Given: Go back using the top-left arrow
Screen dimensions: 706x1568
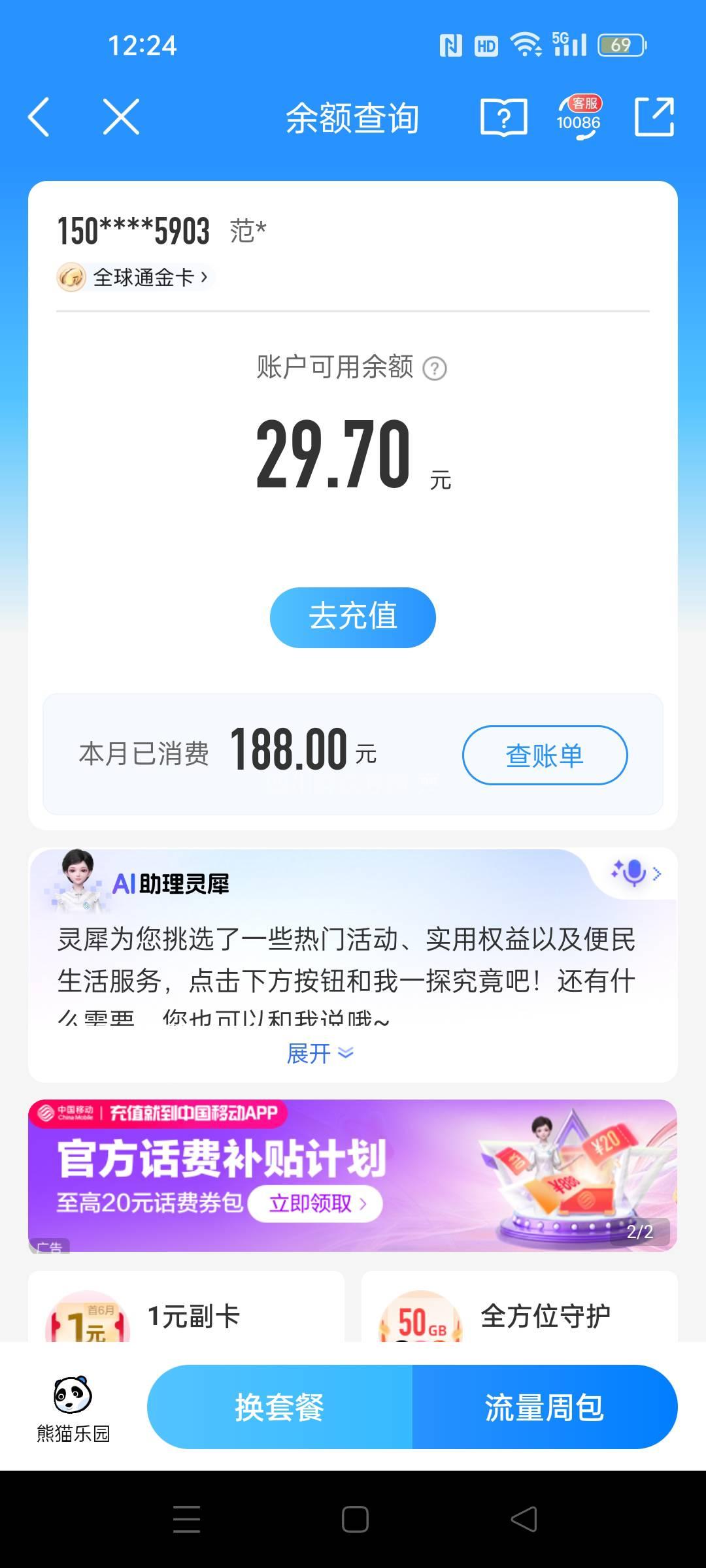Looking at the screenshot, I should pyautogui.click(x=39, y=118).
